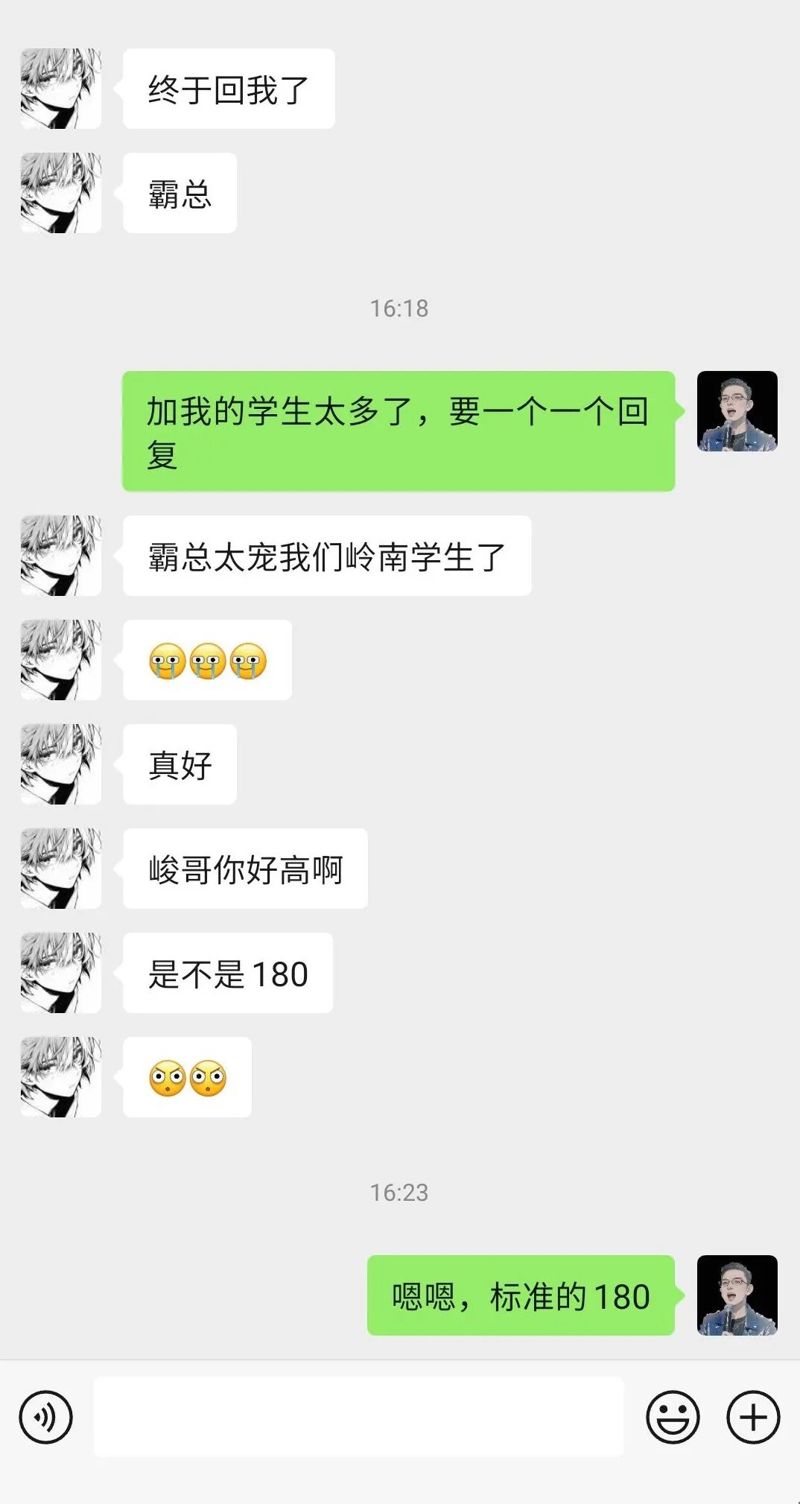800x1504 pixels.
Task: Focus the message text field
Action: click(x=358, y=1416)
